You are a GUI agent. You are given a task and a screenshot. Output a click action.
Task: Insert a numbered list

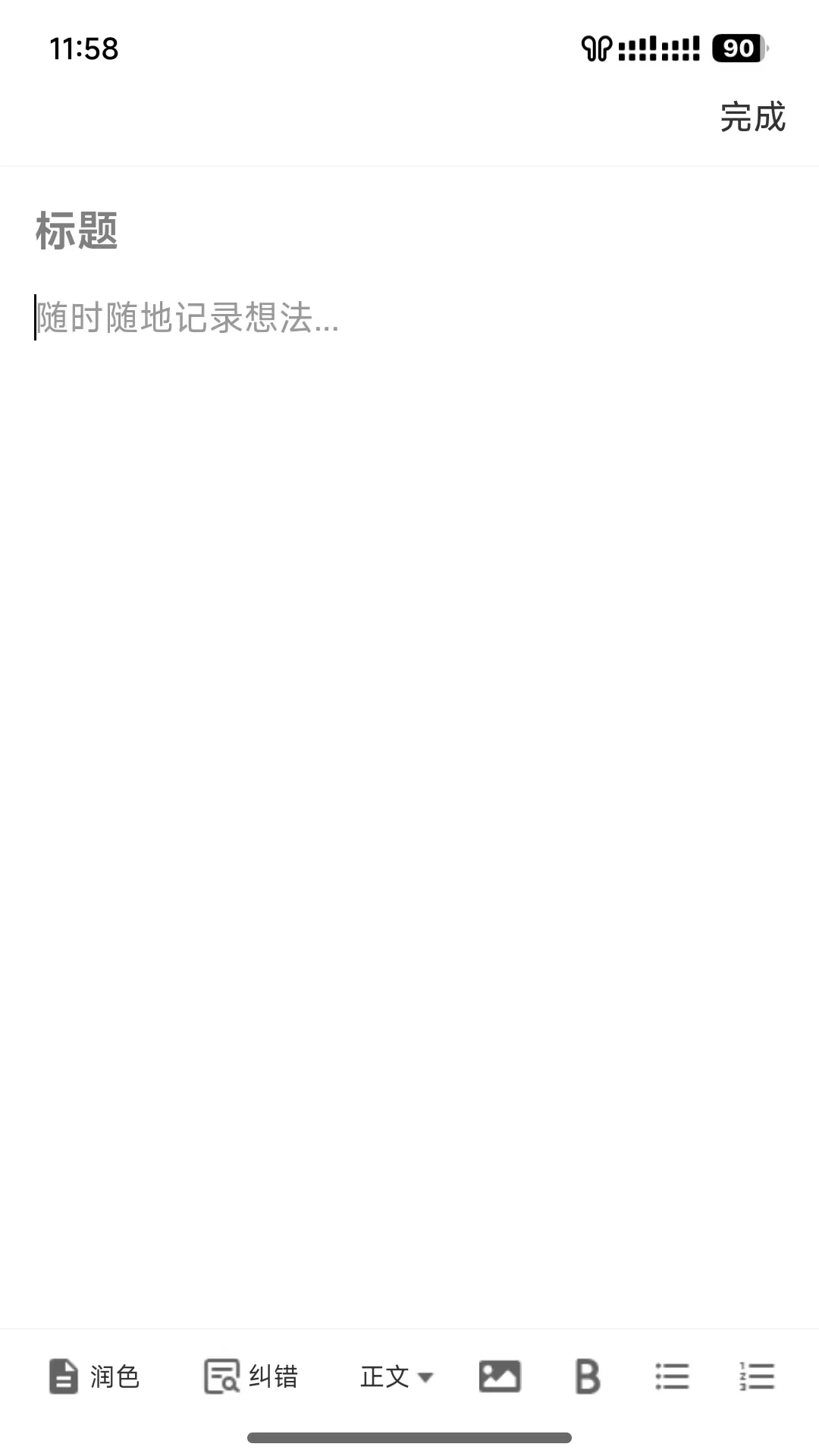coord(757,1376)
